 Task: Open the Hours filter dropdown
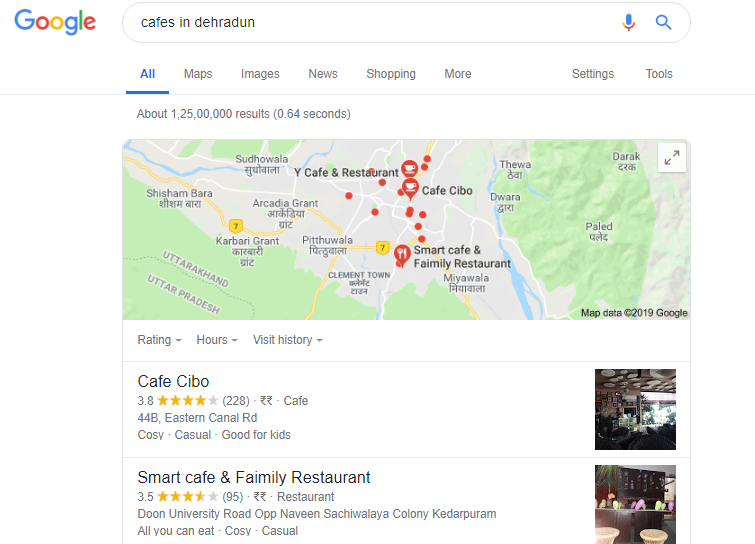coord(216,340)
